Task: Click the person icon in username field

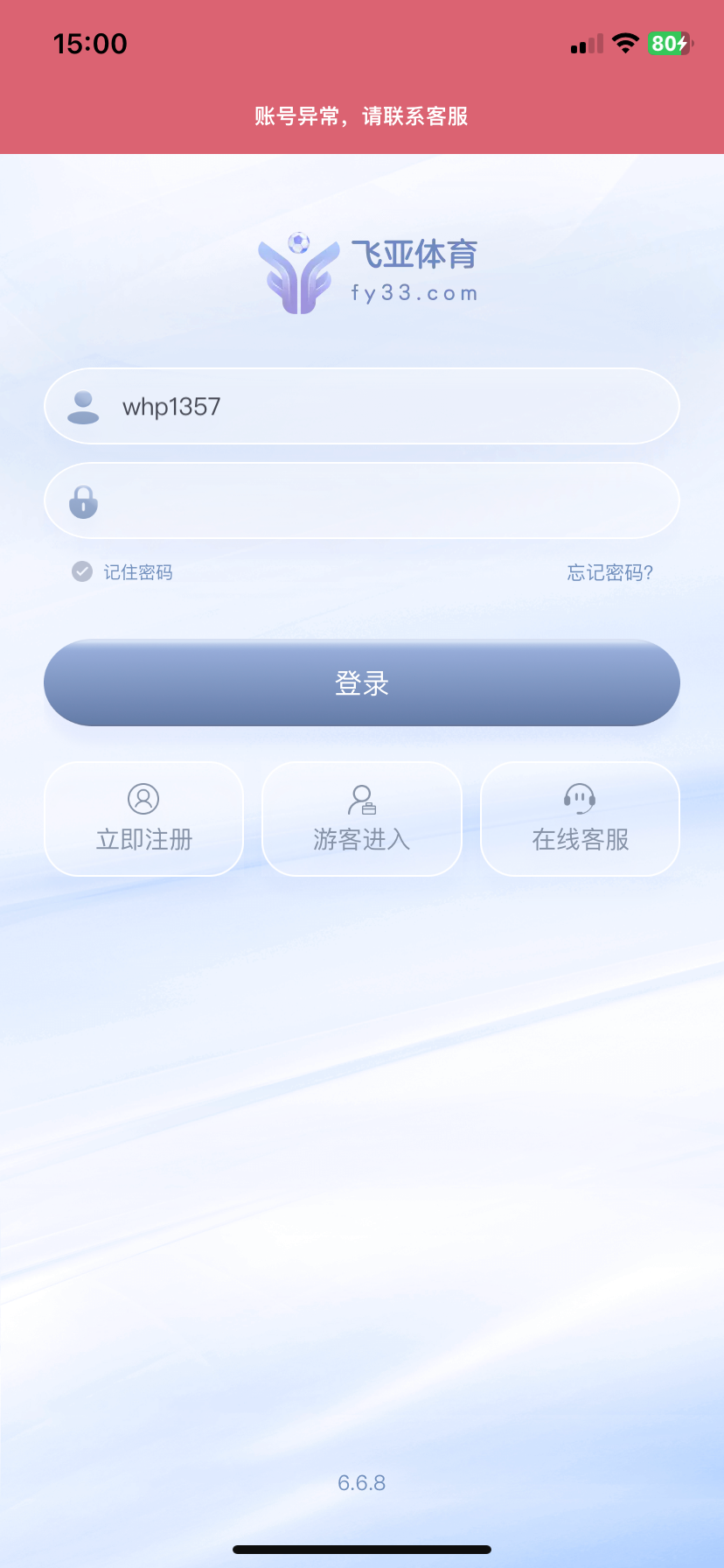Action: click(x=83, y=406)
